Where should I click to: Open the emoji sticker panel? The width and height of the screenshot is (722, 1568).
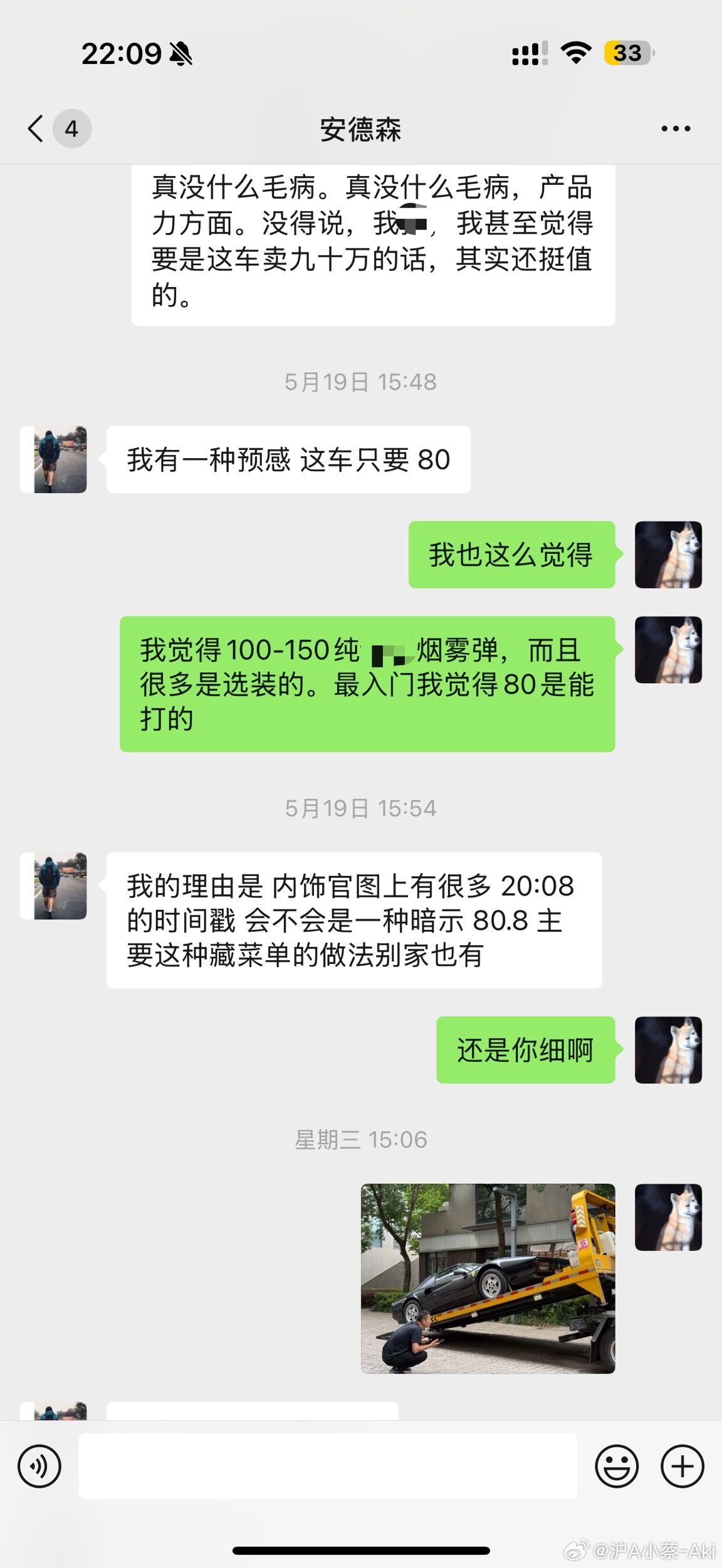(616, 1466)
